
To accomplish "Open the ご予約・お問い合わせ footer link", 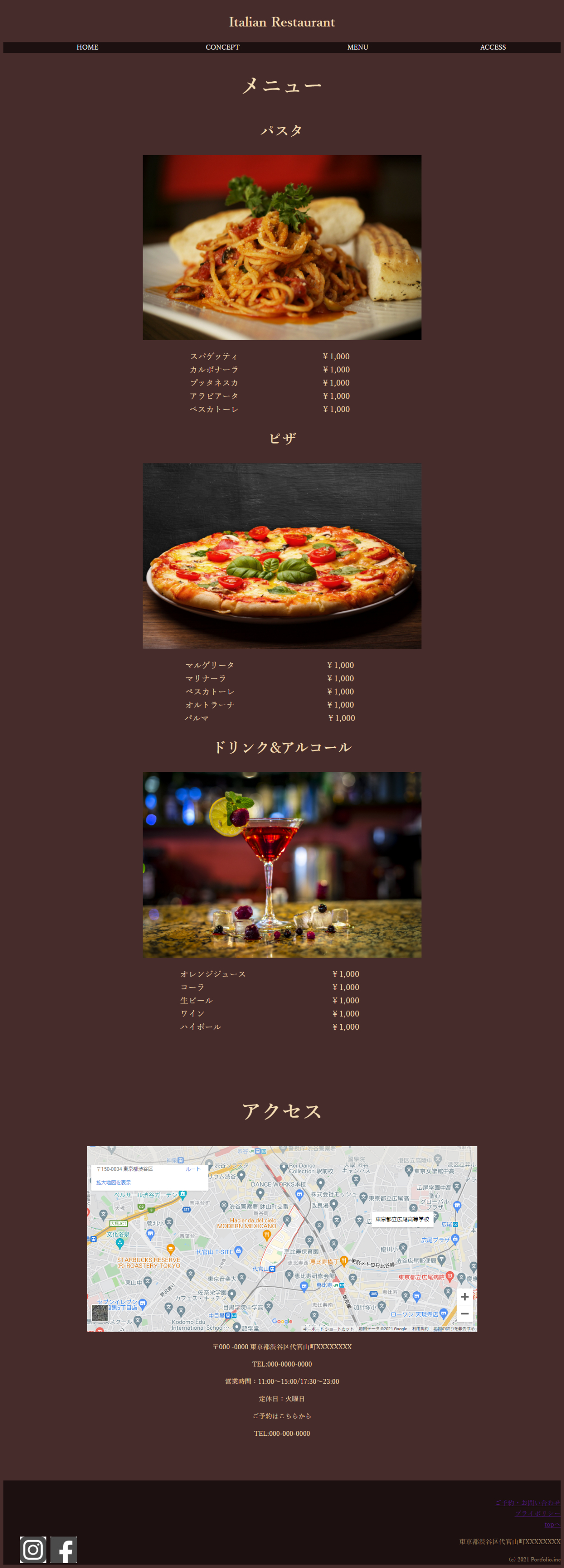I will 527,1502.
